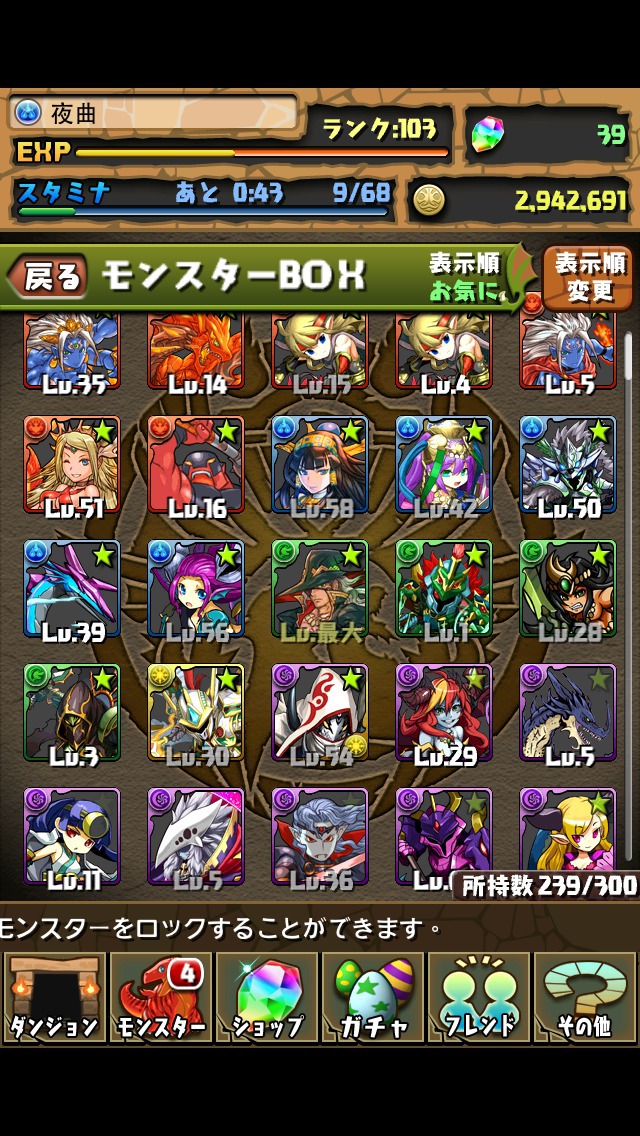The image size is (640, 1136).
Task: Tap the 戻る back button
Action: point(48,278)
